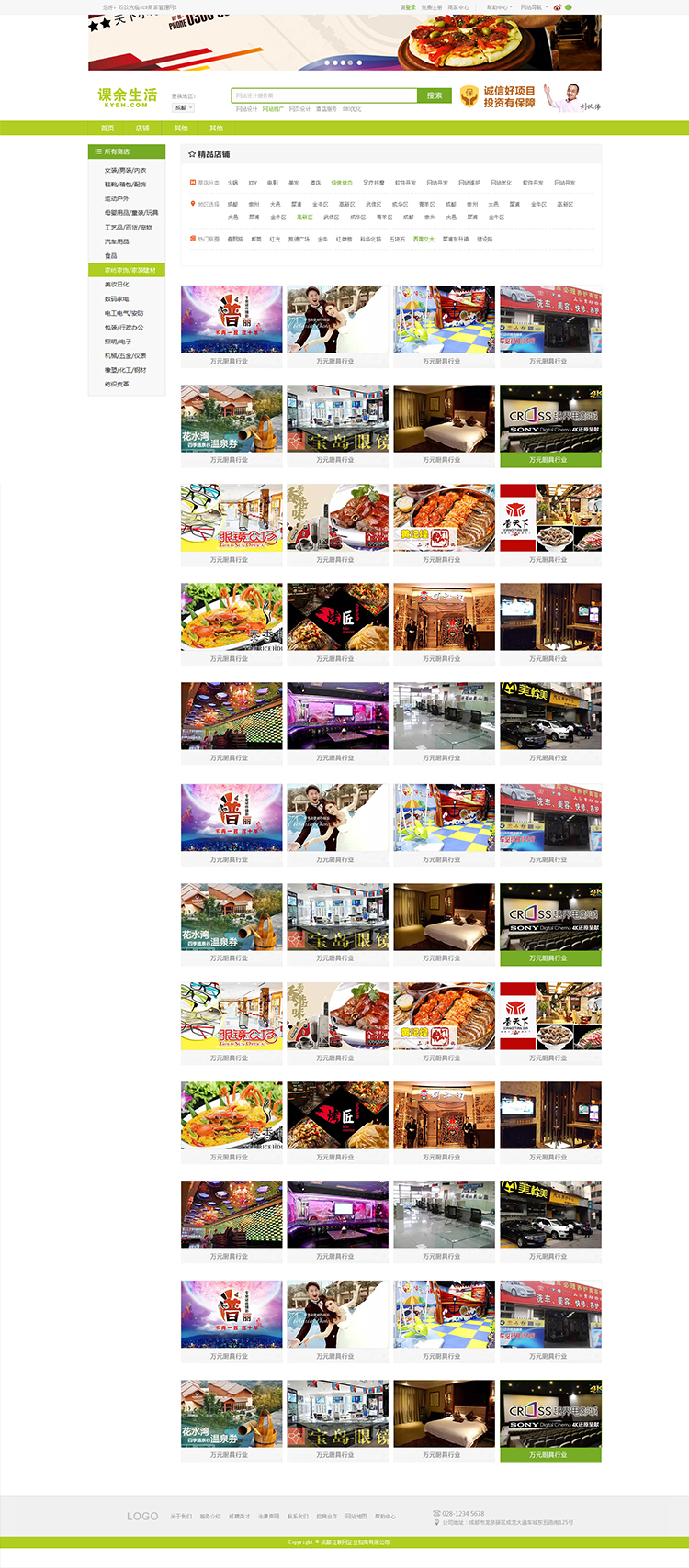Open the 成都 city dropdown
This screenshot has height=1568, width=689.
[x=183, y=108]
